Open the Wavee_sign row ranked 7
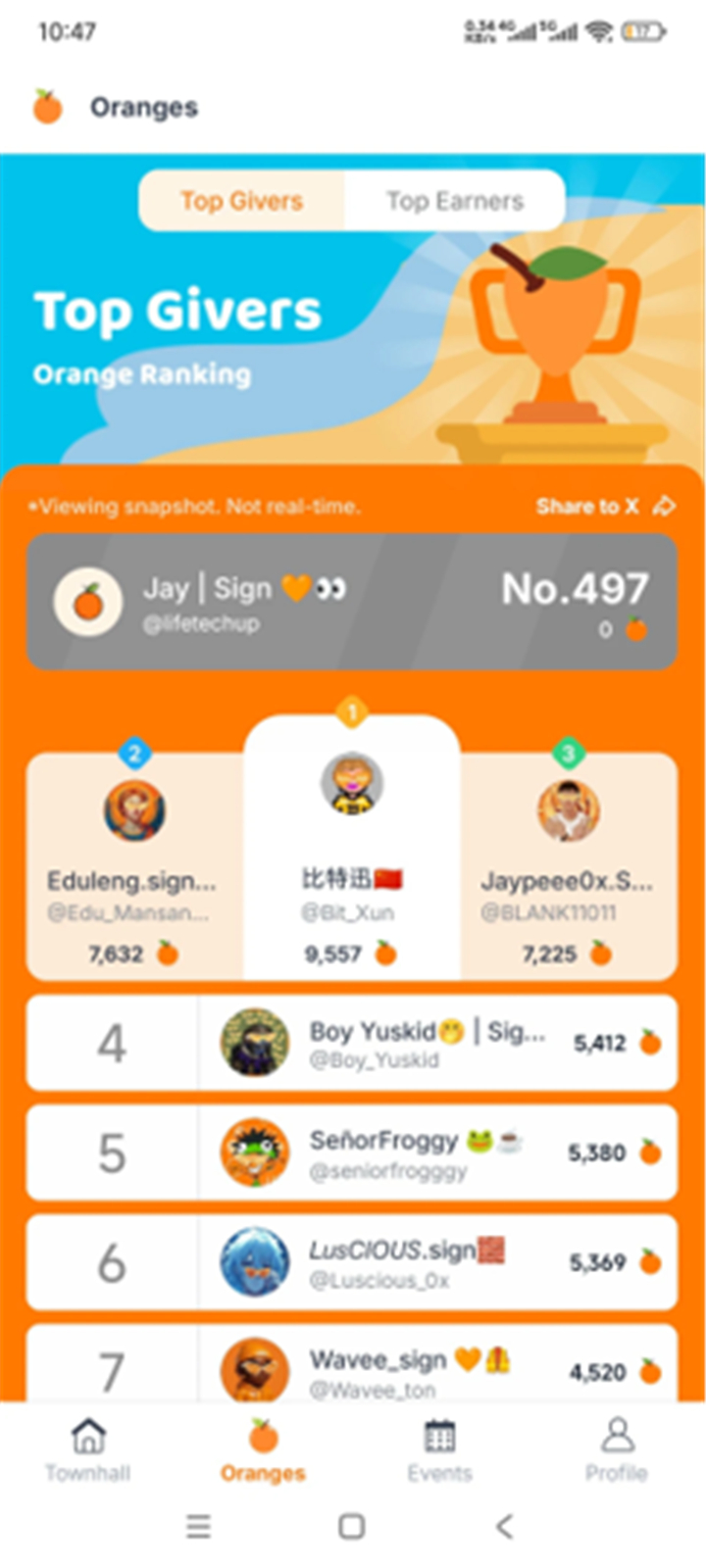The width and height of the screenshot is (706, 1568). (352, 1363)
